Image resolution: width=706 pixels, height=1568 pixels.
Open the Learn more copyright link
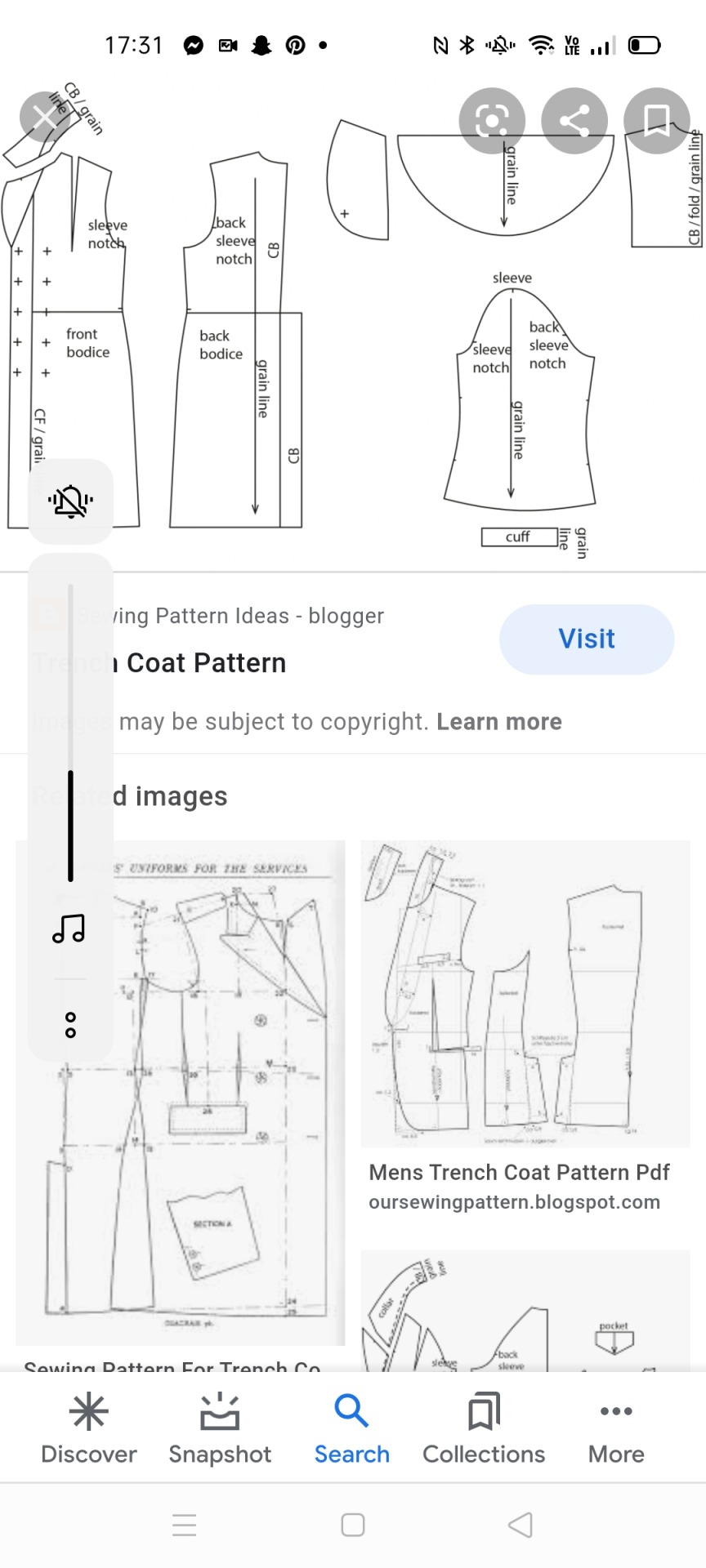pyautogui.click(x=498, y=722)
